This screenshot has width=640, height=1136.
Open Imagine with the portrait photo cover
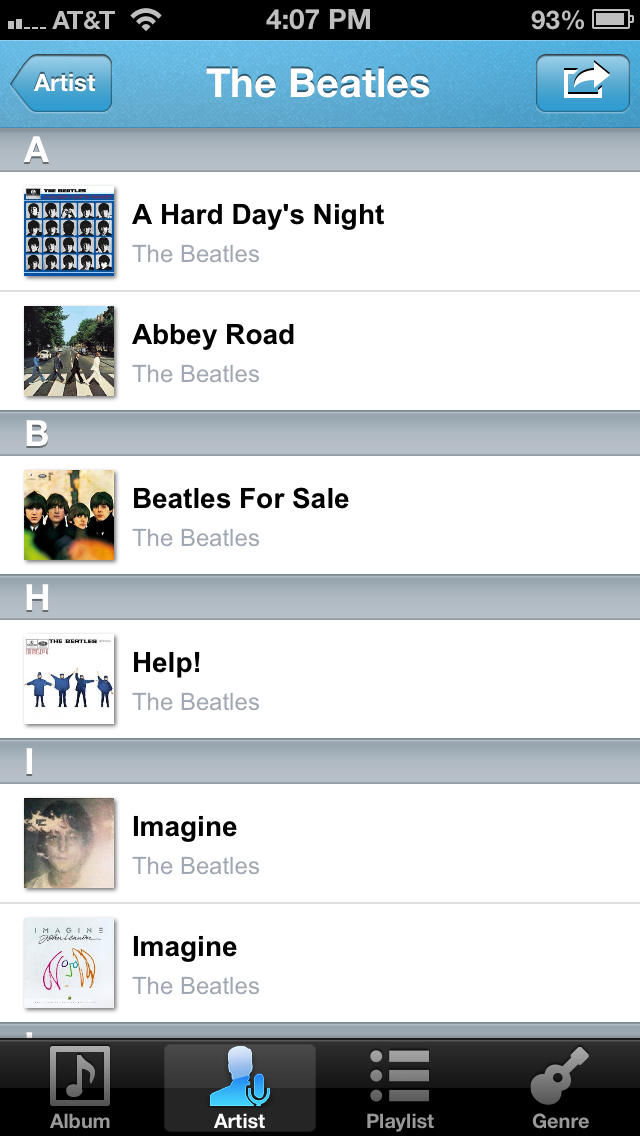click(x=320, y=843)
